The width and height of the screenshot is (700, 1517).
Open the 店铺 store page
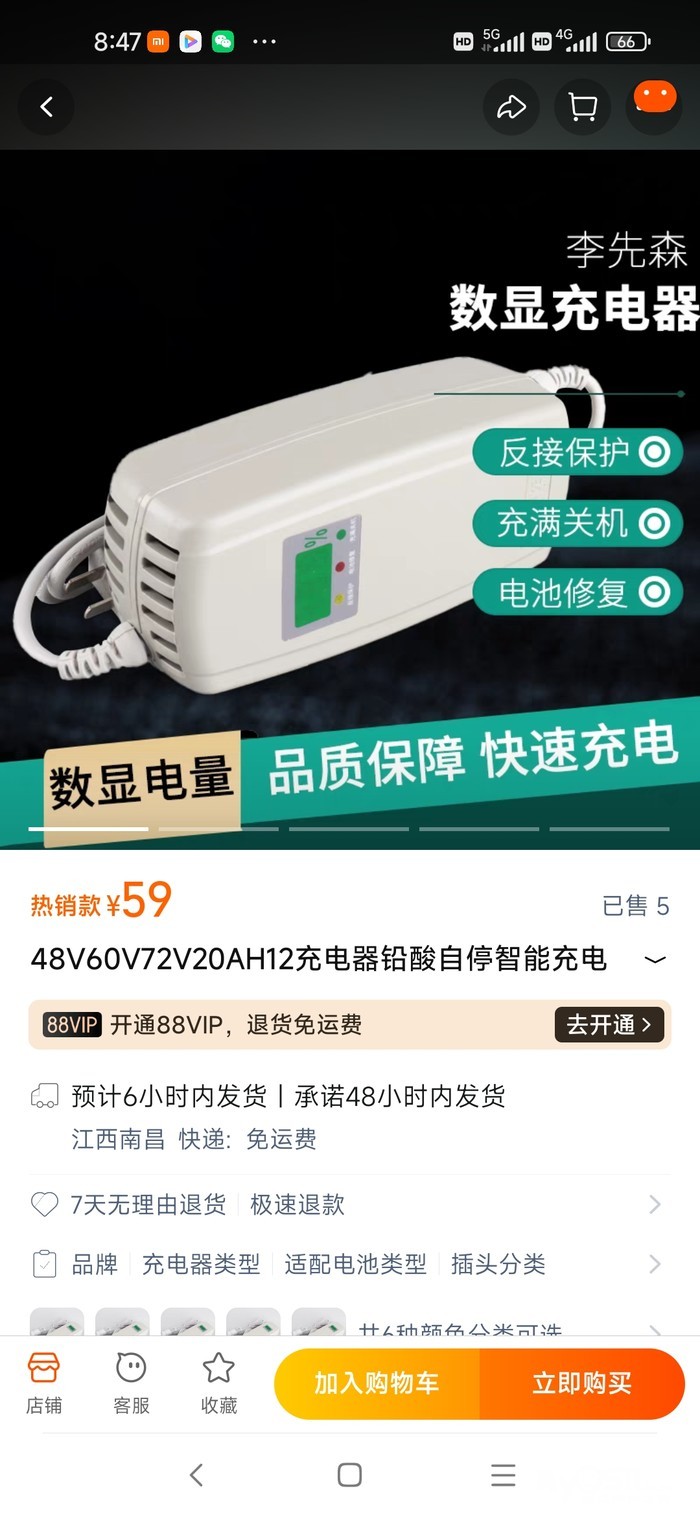coord(44,1384)
